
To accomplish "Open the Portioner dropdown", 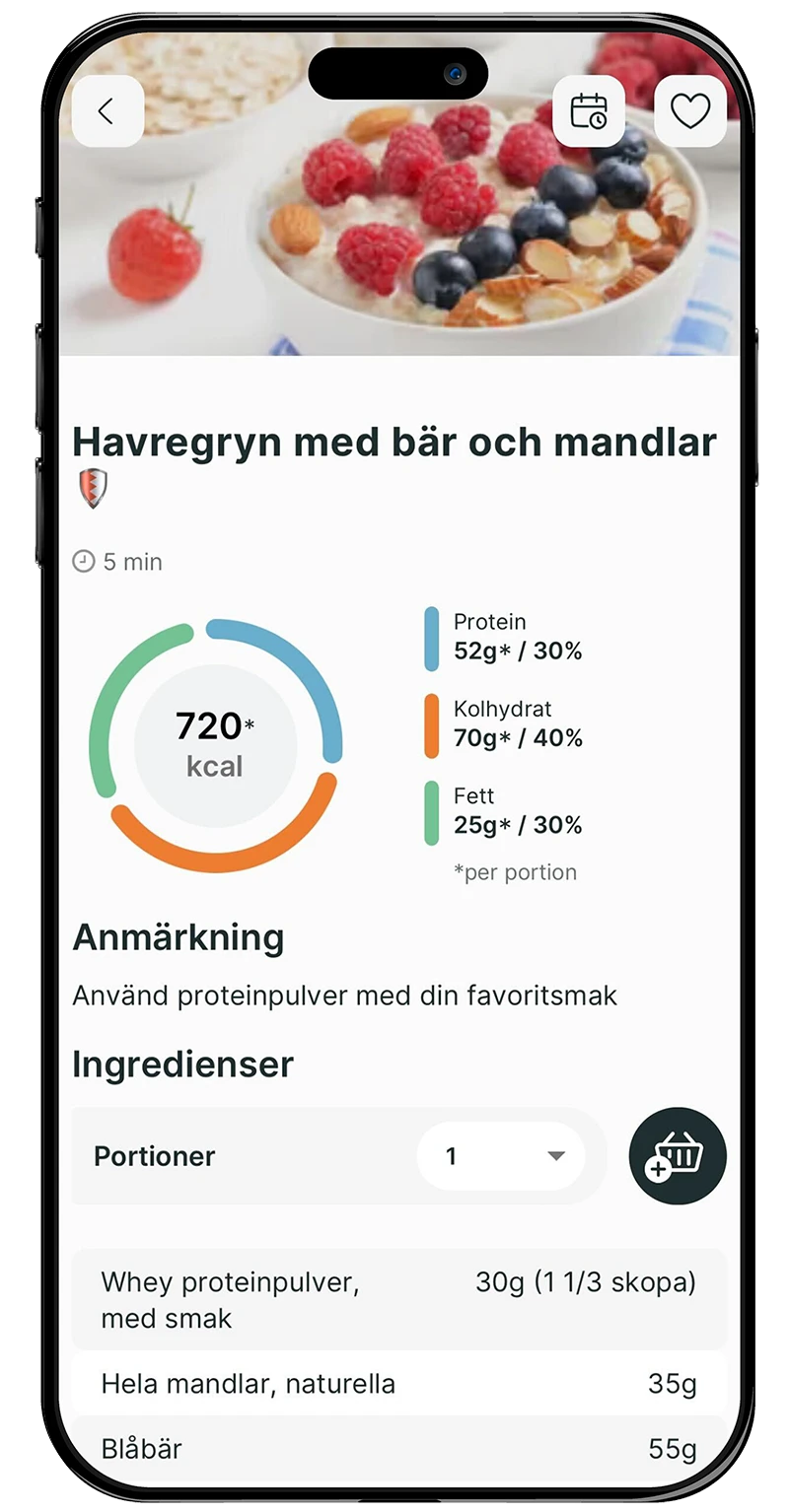I will pyautogui.click(x=501, y=1155).
